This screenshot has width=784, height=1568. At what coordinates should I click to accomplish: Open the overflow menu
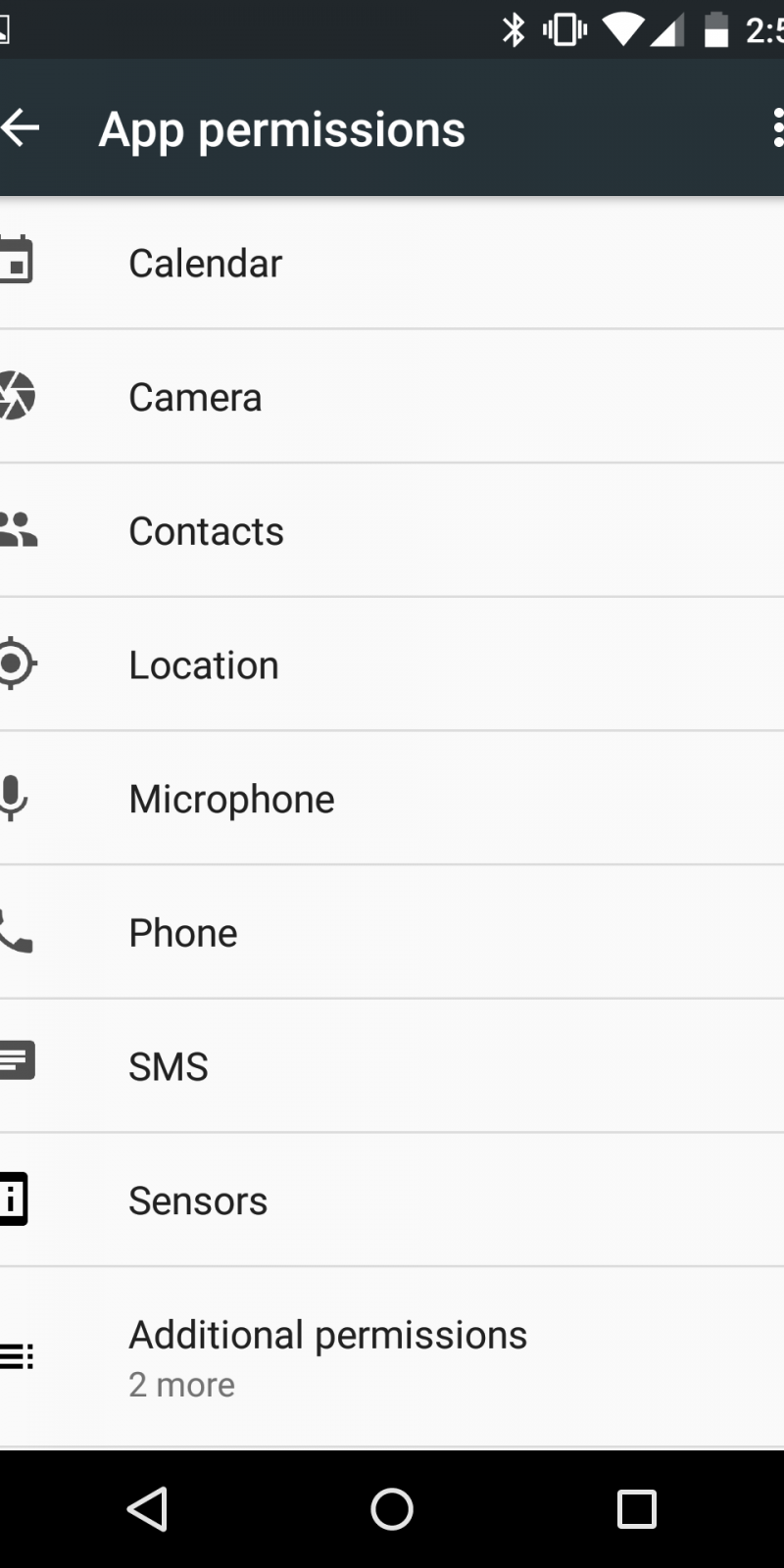pyautogui.click(x=776, y=128)
